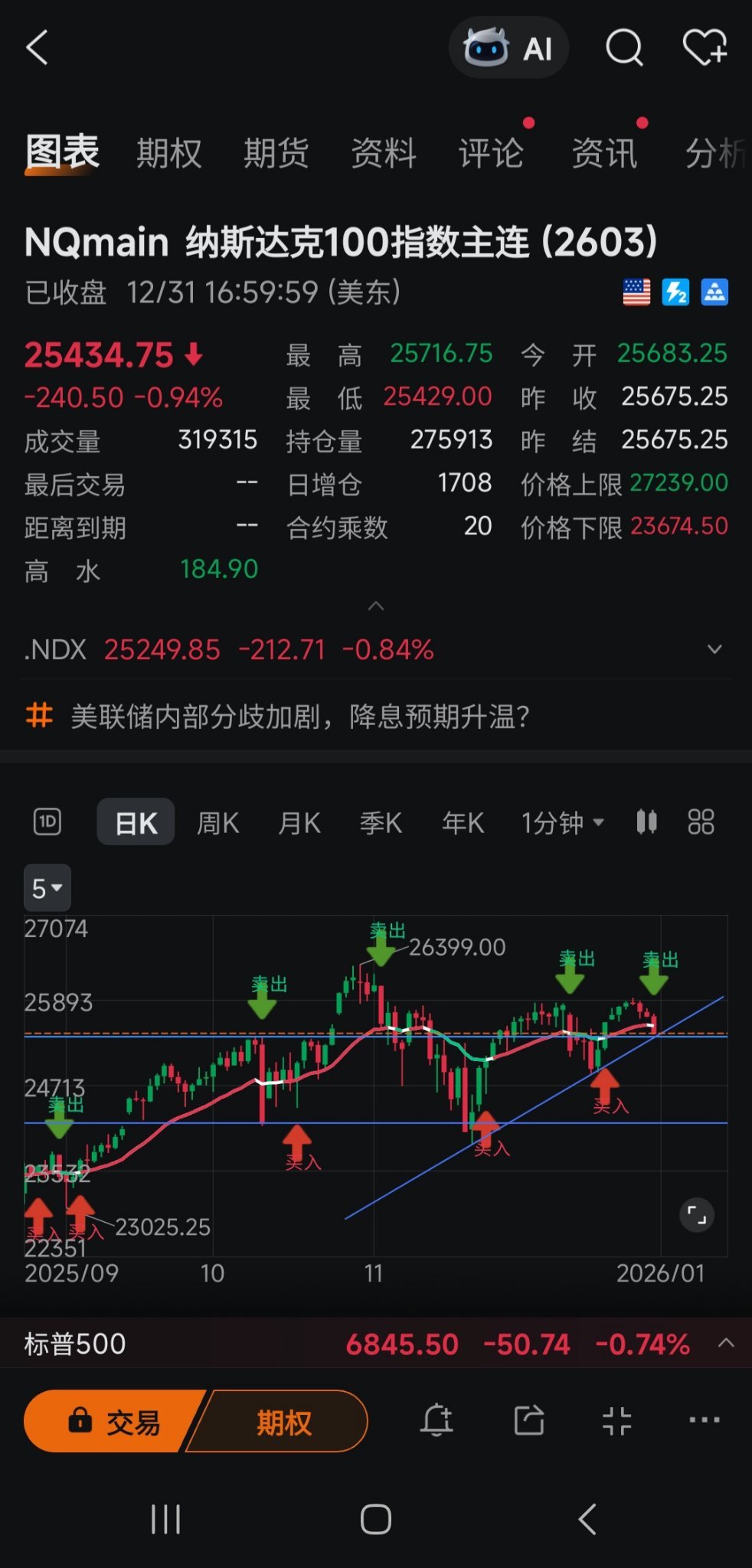Switch to the 期权 top tab
The image size is (752, 1568).
click(x=169, y=153)
